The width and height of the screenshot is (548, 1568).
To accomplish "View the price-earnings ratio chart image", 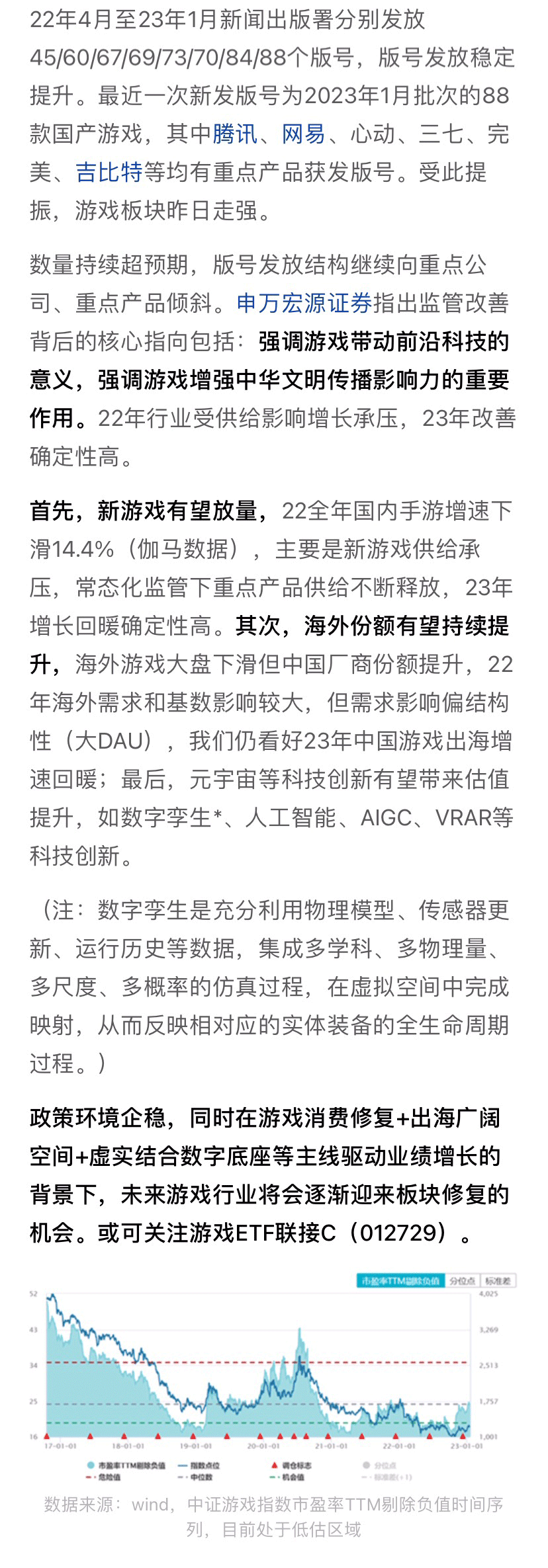I will coord(274,1380).
